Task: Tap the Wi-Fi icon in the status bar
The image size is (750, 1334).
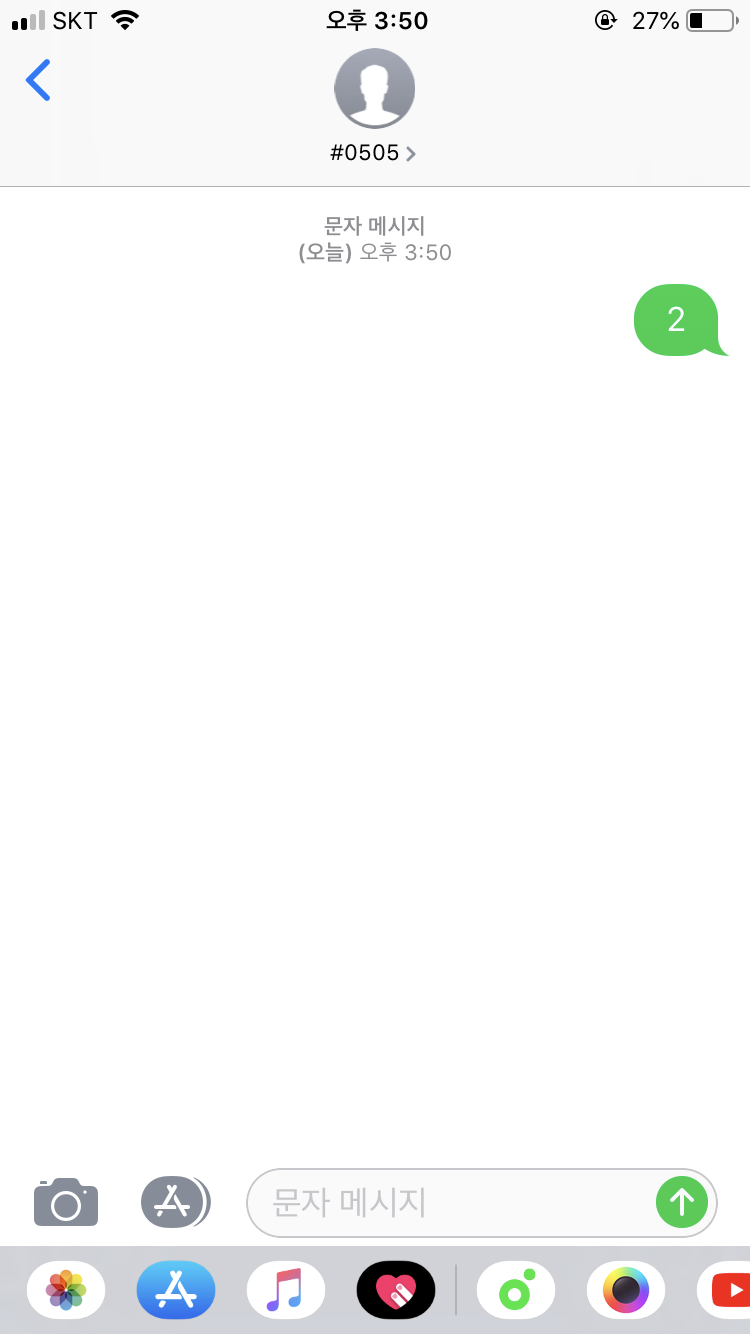Action: click(125, 19)
